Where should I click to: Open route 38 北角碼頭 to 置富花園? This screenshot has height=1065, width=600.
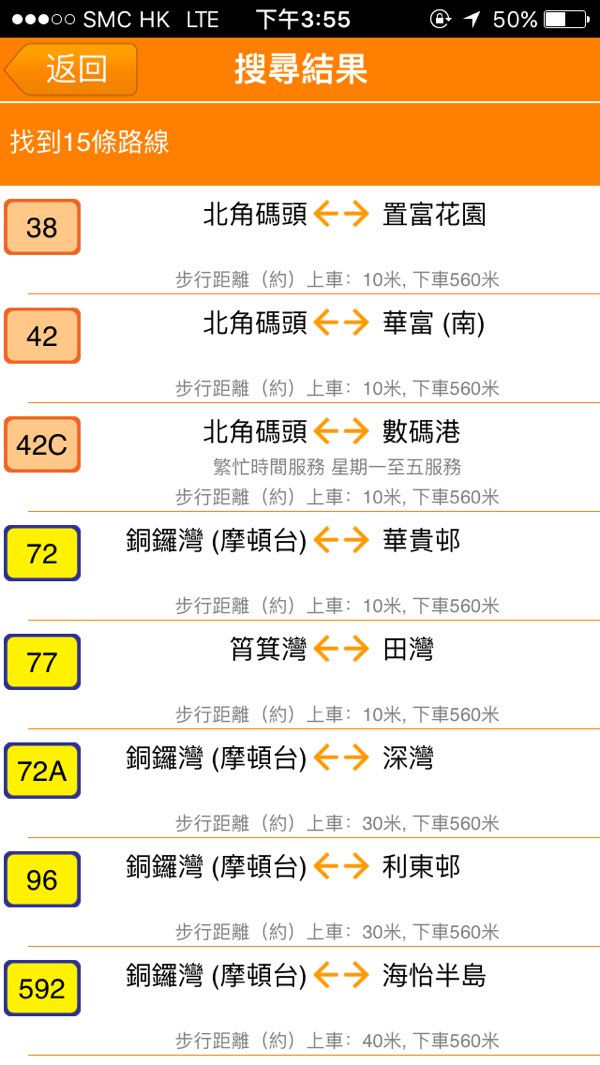[x=300, y=240]
